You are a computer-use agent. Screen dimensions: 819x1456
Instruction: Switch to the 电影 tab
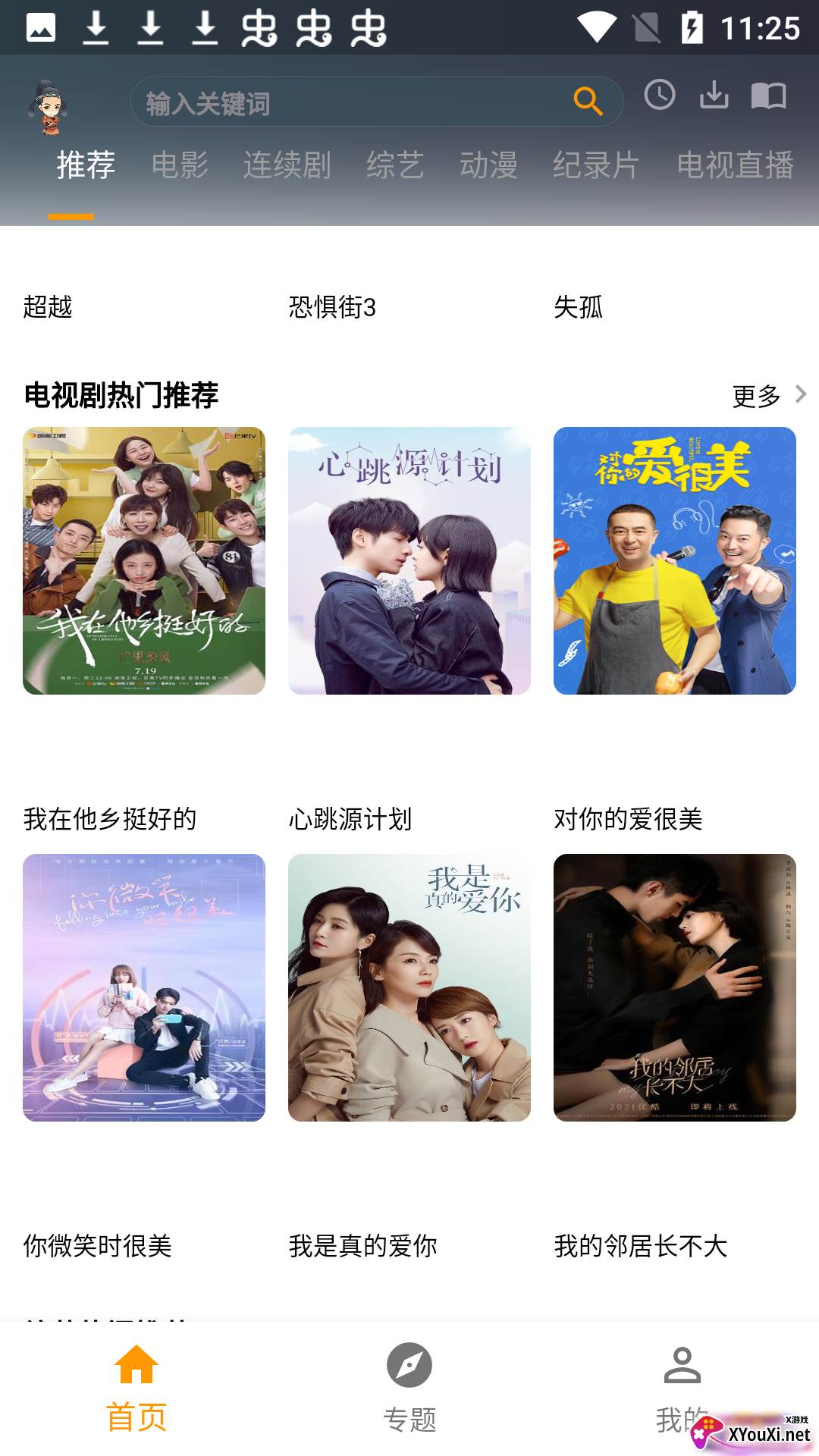point(180,165)
